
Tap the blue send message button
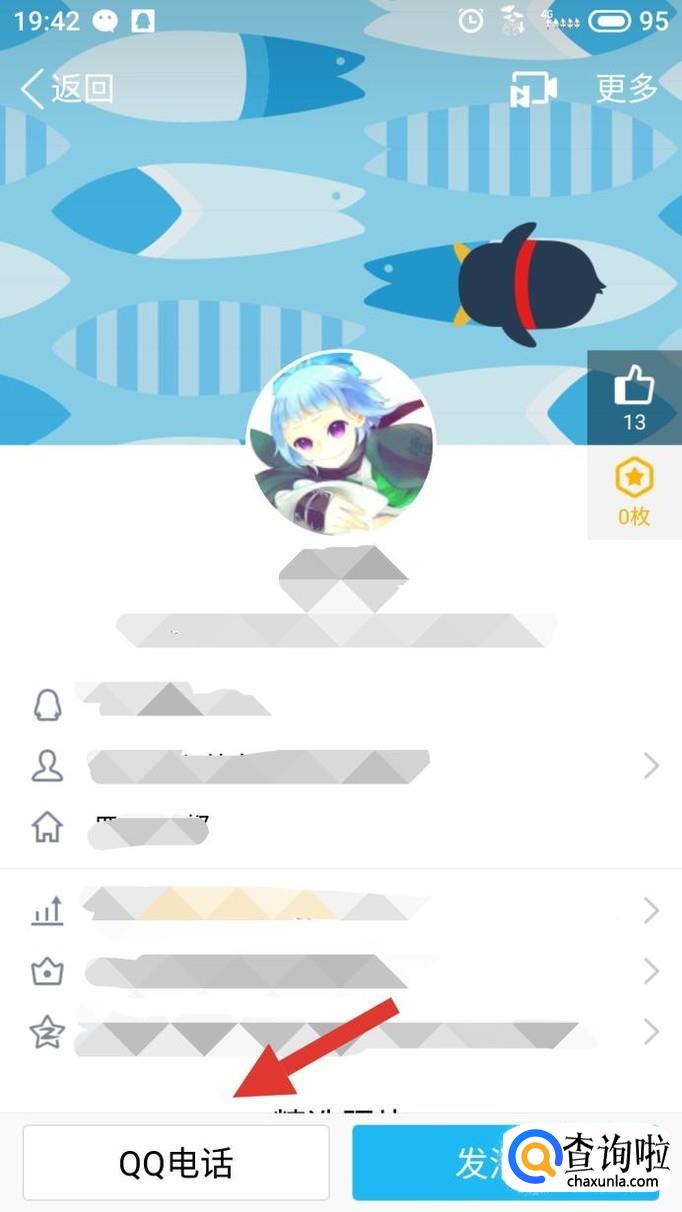430,1163
